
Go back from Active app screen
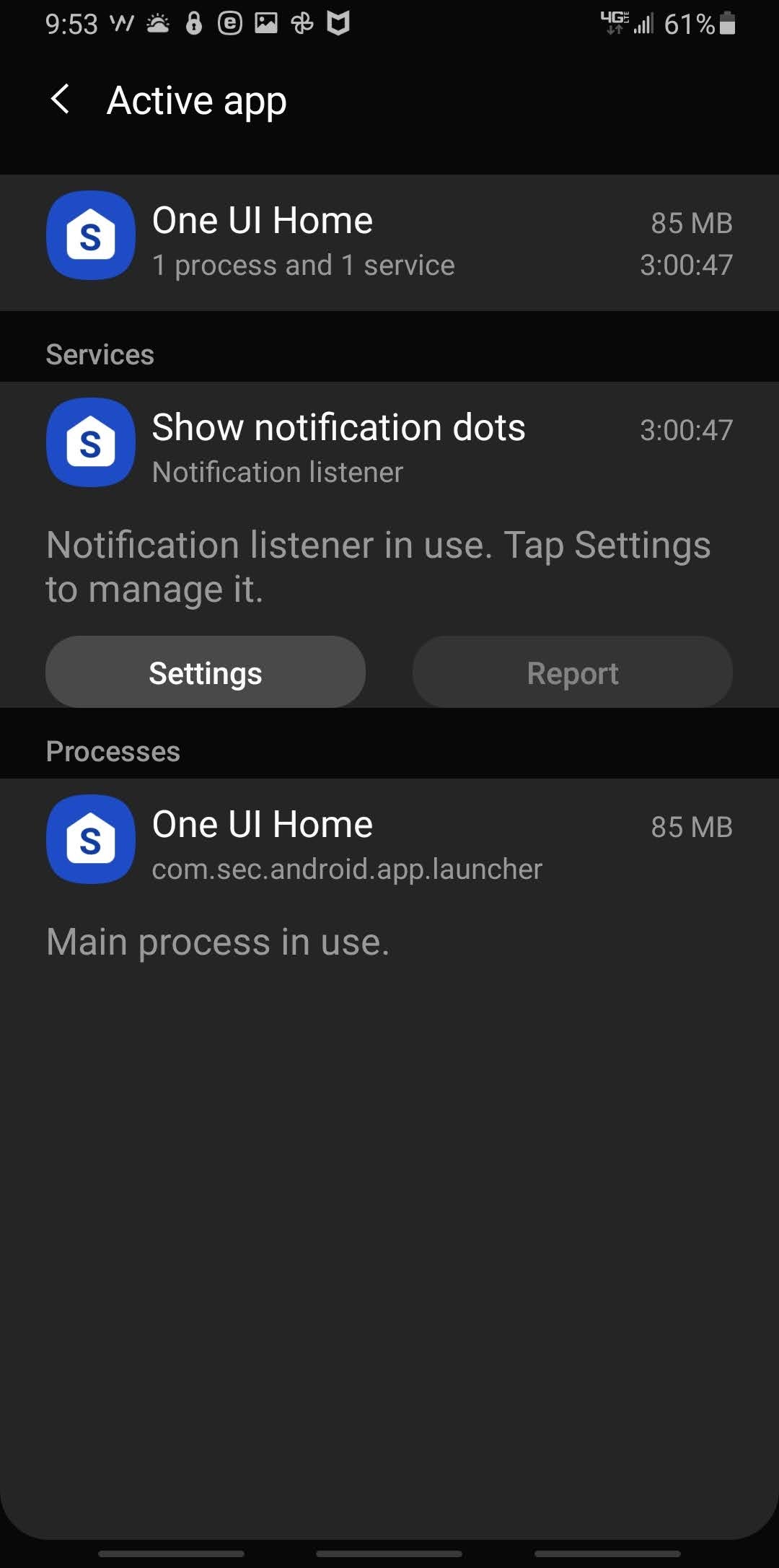coord(61,100)
